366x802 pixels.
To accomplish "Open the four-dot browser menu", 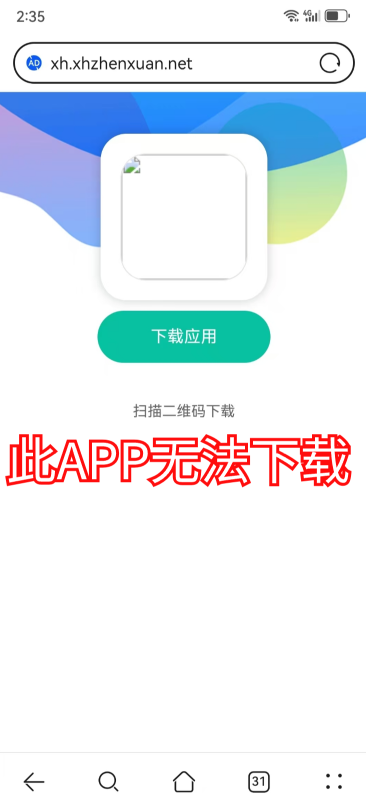I will pyautogui.click(x=334, y=781).
